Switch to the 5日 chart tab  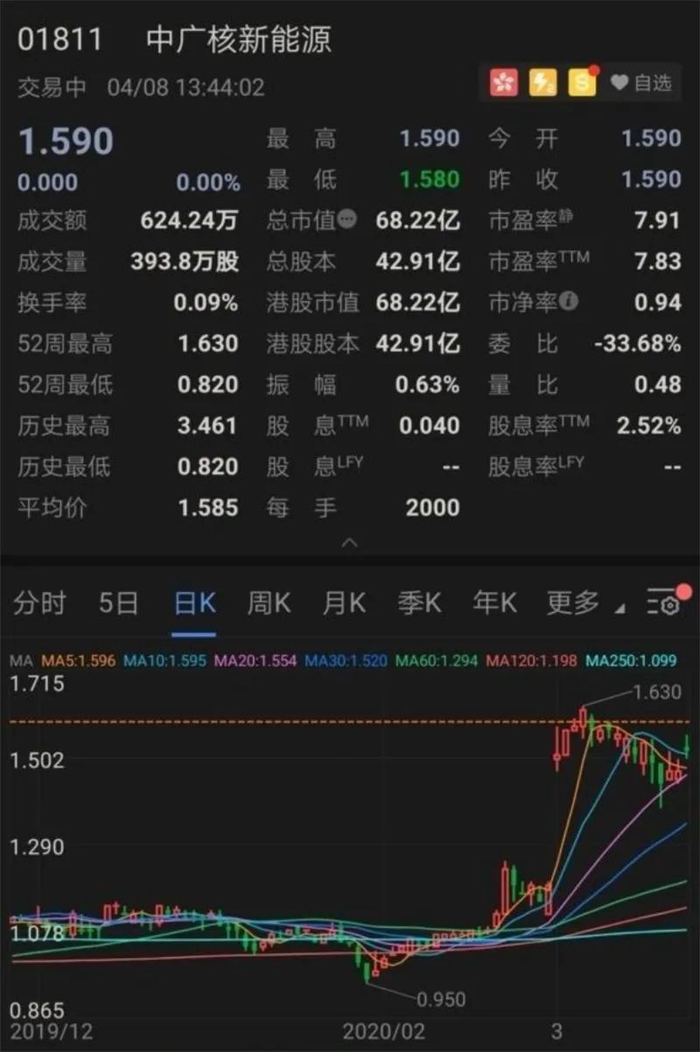click(118, 603)
